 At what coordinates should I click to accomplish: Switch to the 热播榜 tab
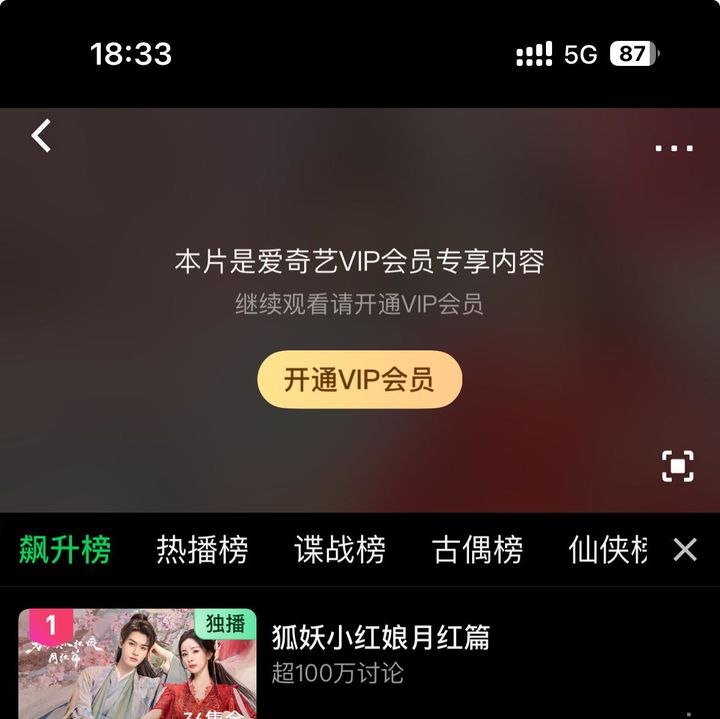[202, 549]
